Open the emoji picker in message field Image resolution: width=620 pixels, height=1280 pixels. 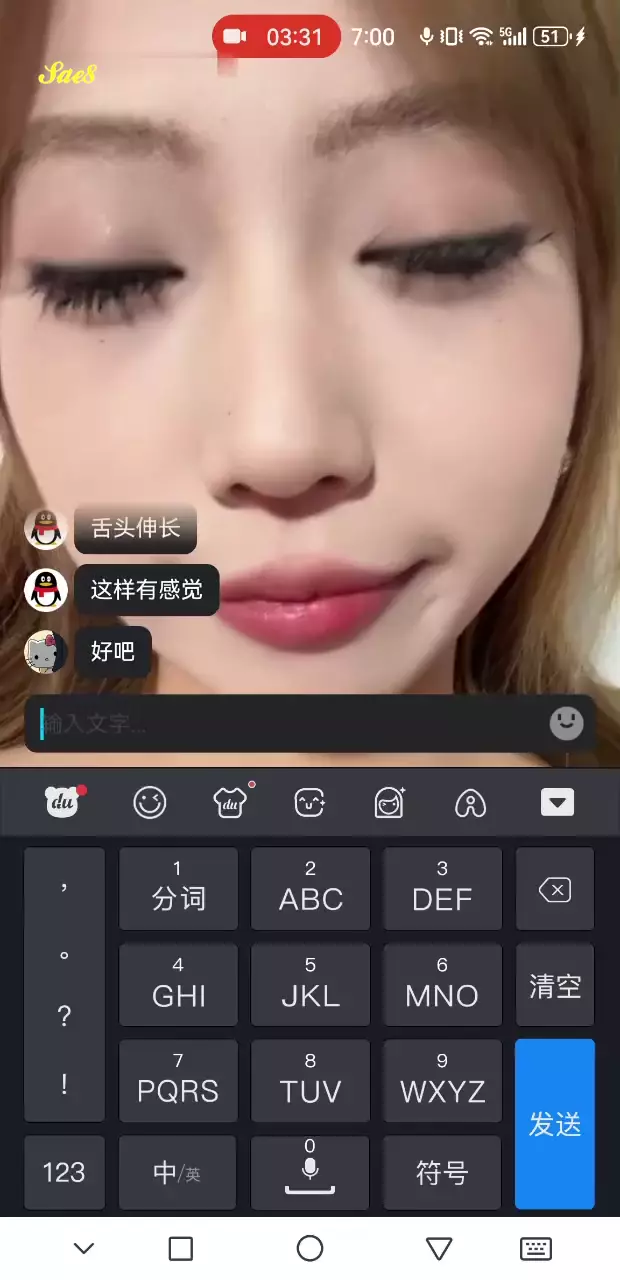566,723
